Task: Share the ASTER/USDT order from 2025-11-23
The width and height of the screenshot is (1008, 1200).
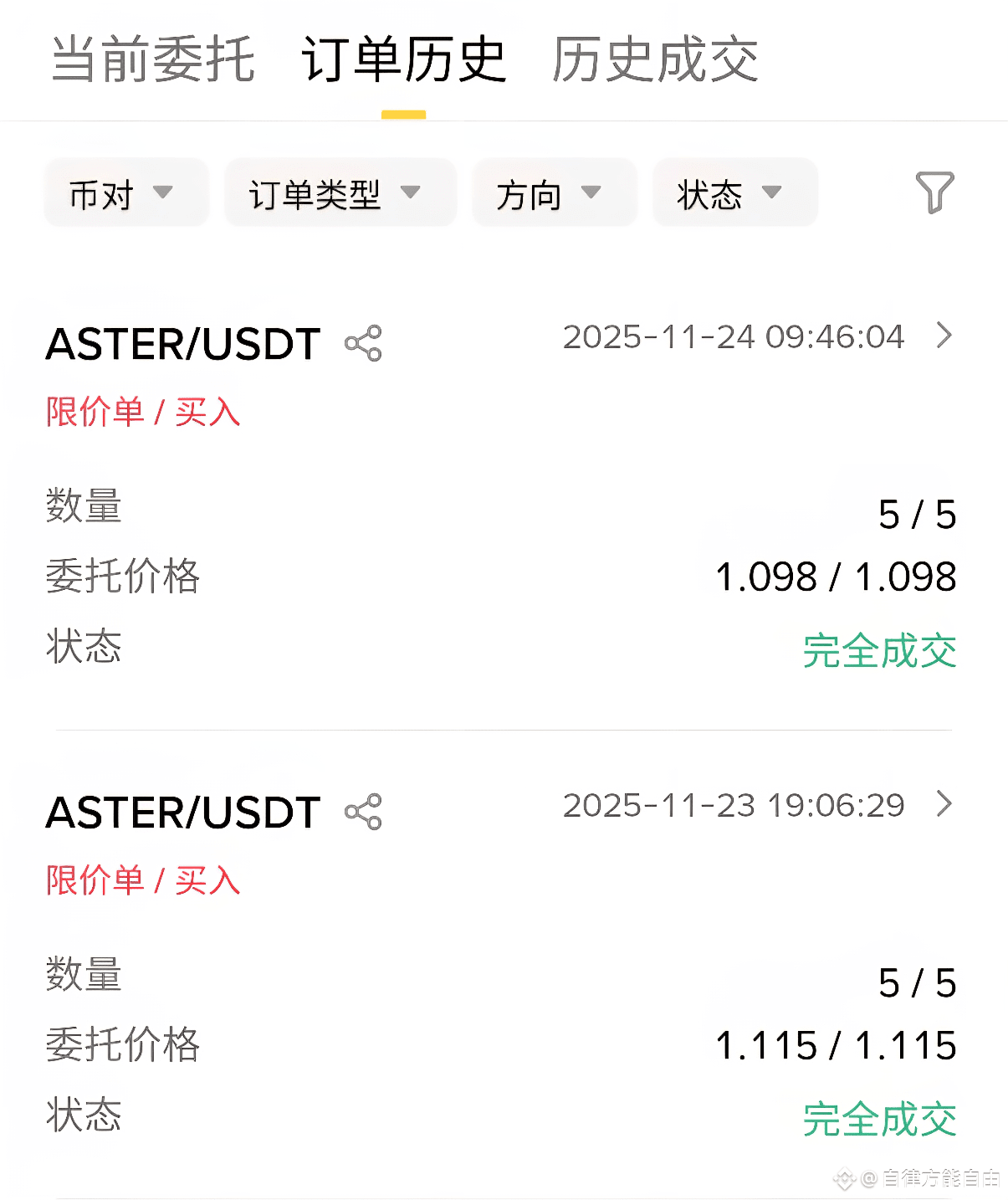Action: [363, 812]
